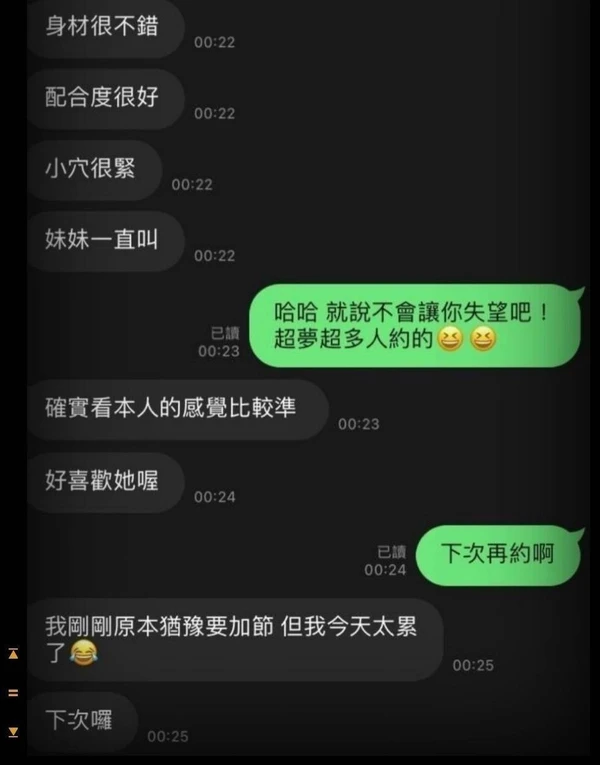Jump to the bottom of the page
The image size is (600, 765).
coord(13,731)
